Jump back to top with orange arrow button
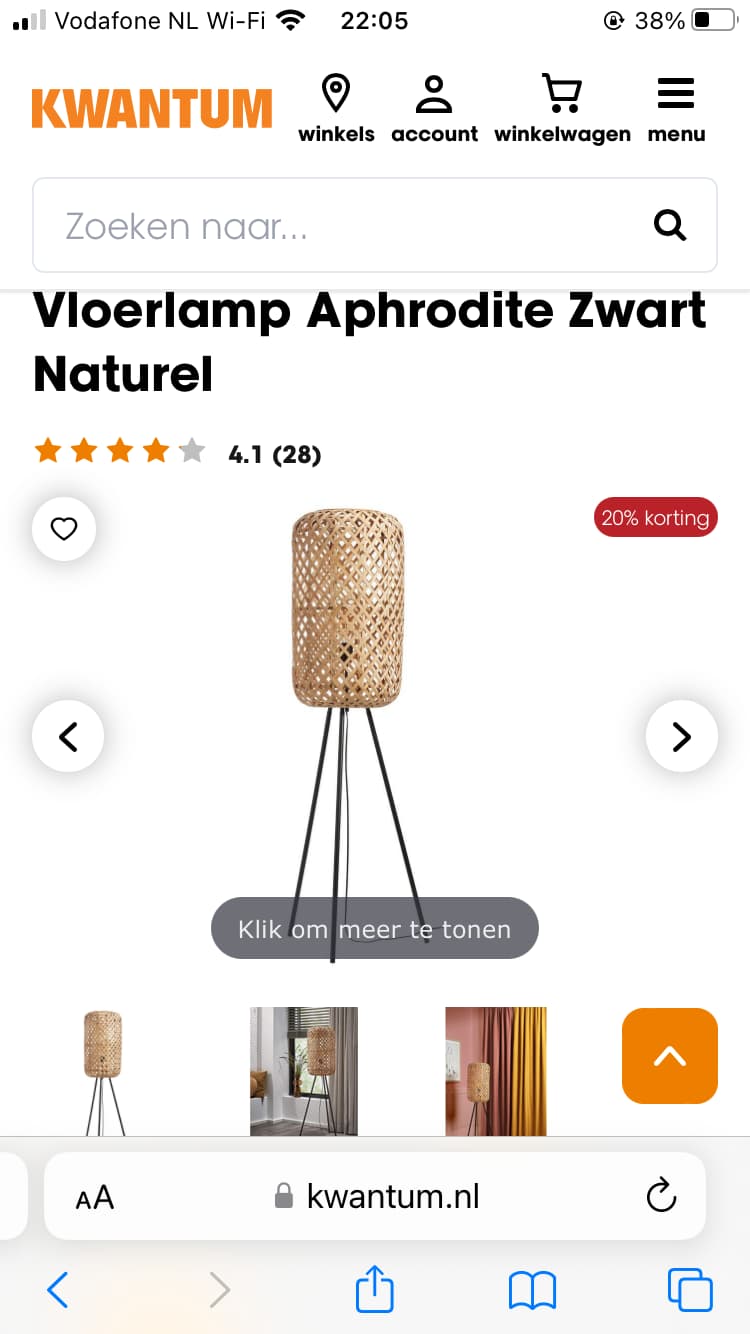This screenshot has height=1334, width=750. [x=670, y=1056]
